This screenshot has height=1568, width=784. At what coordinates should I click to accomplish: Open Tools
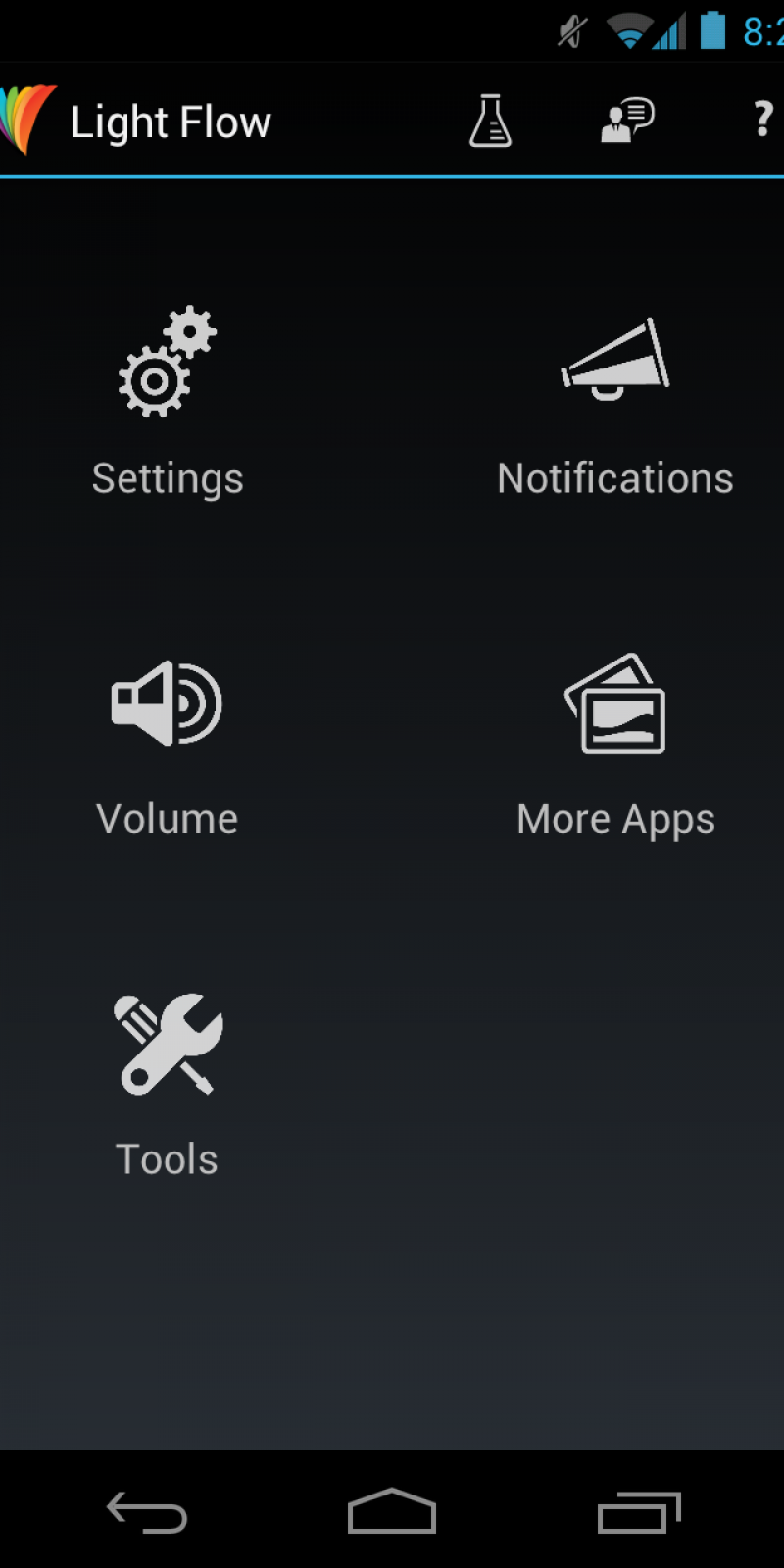(x=168, y=1083)
